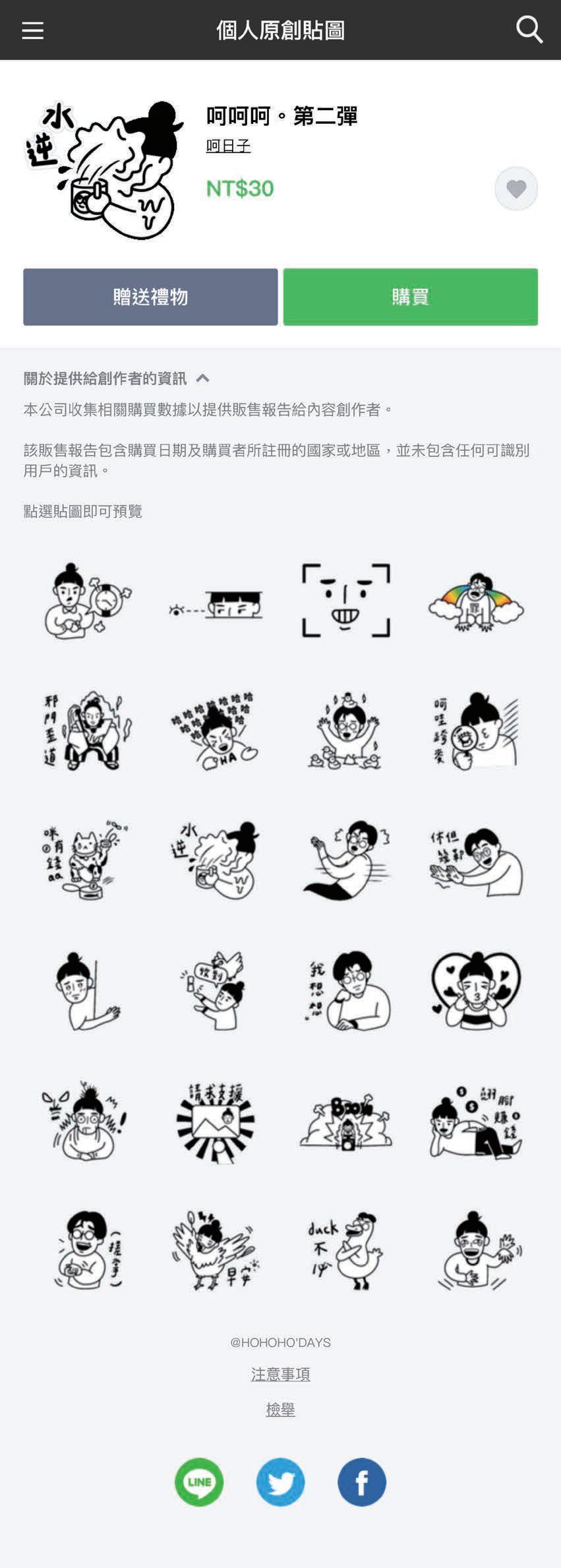The image size is (561, 1568).
Task: Share on Twitter
Action: point(280,1482)
